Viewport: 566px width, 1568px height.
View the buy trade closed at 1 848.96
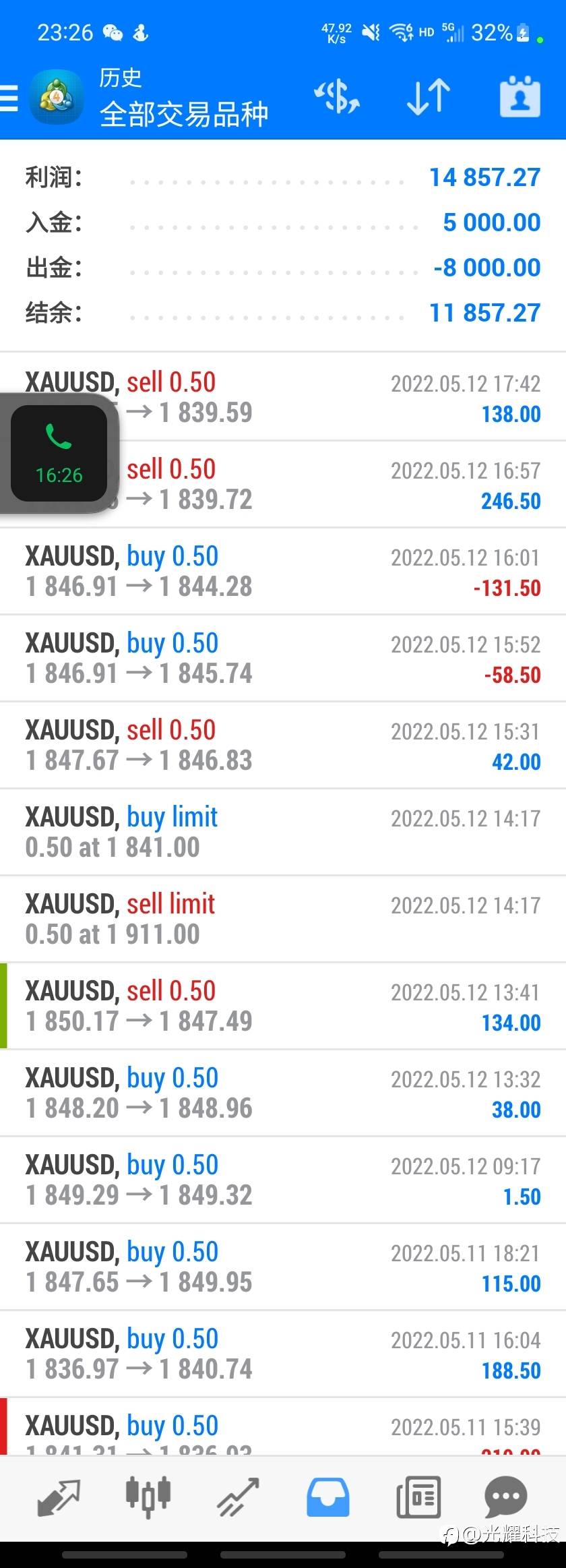pos(283,1093)
